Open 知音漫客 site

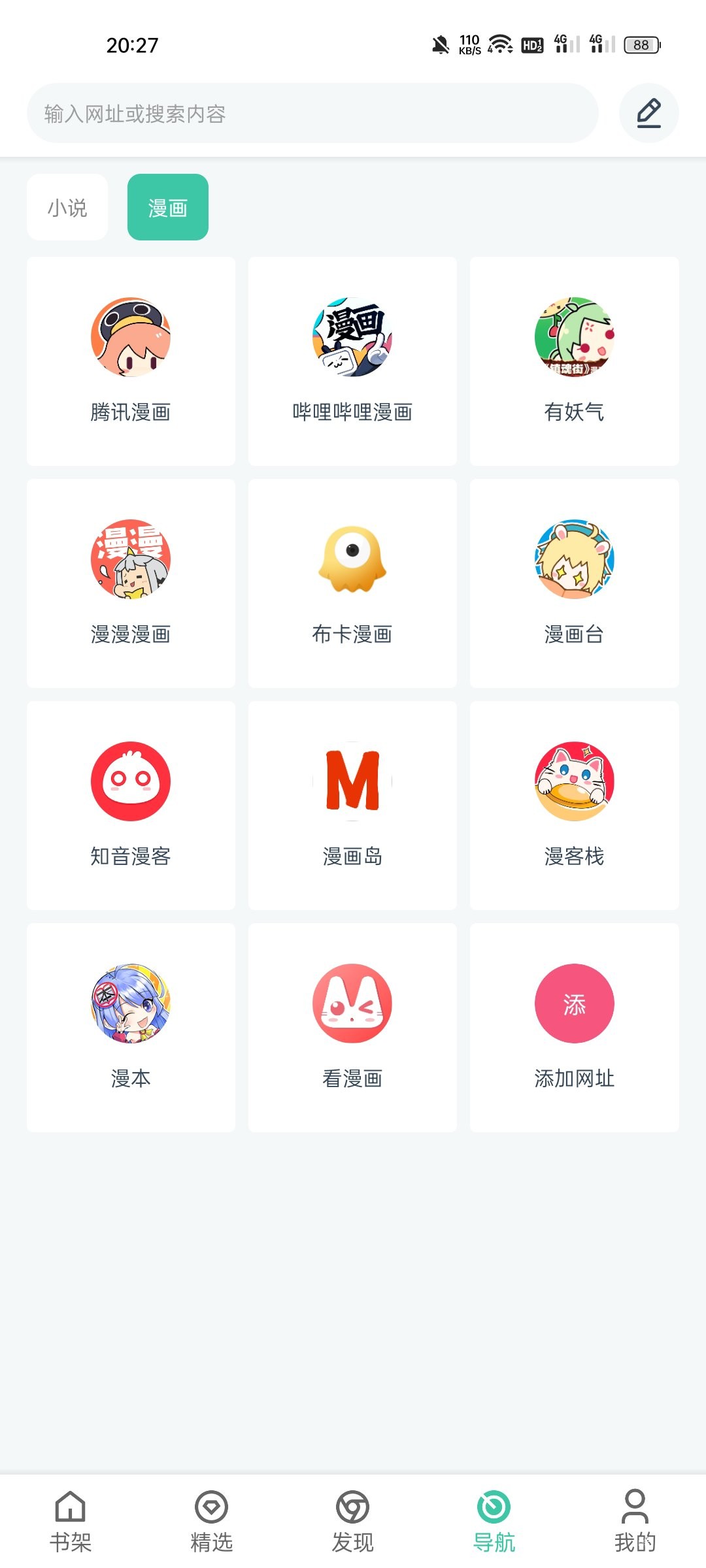click(x=131, y=806)
